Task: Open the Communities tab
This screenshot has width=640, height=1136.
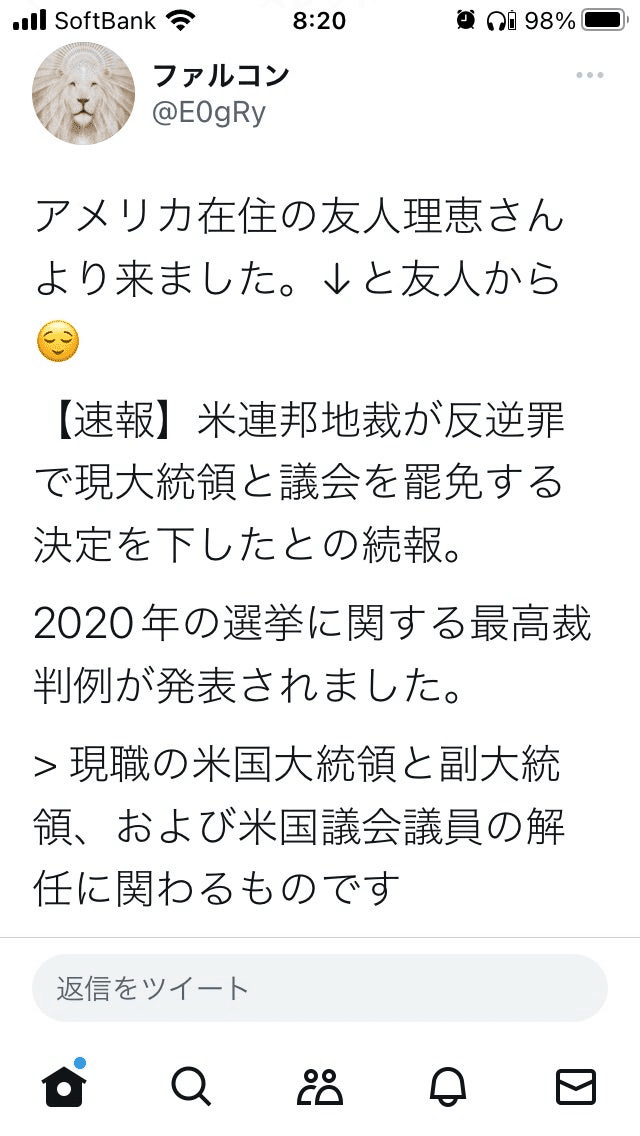Action: pyautogui.click(x=320, y=1087)
